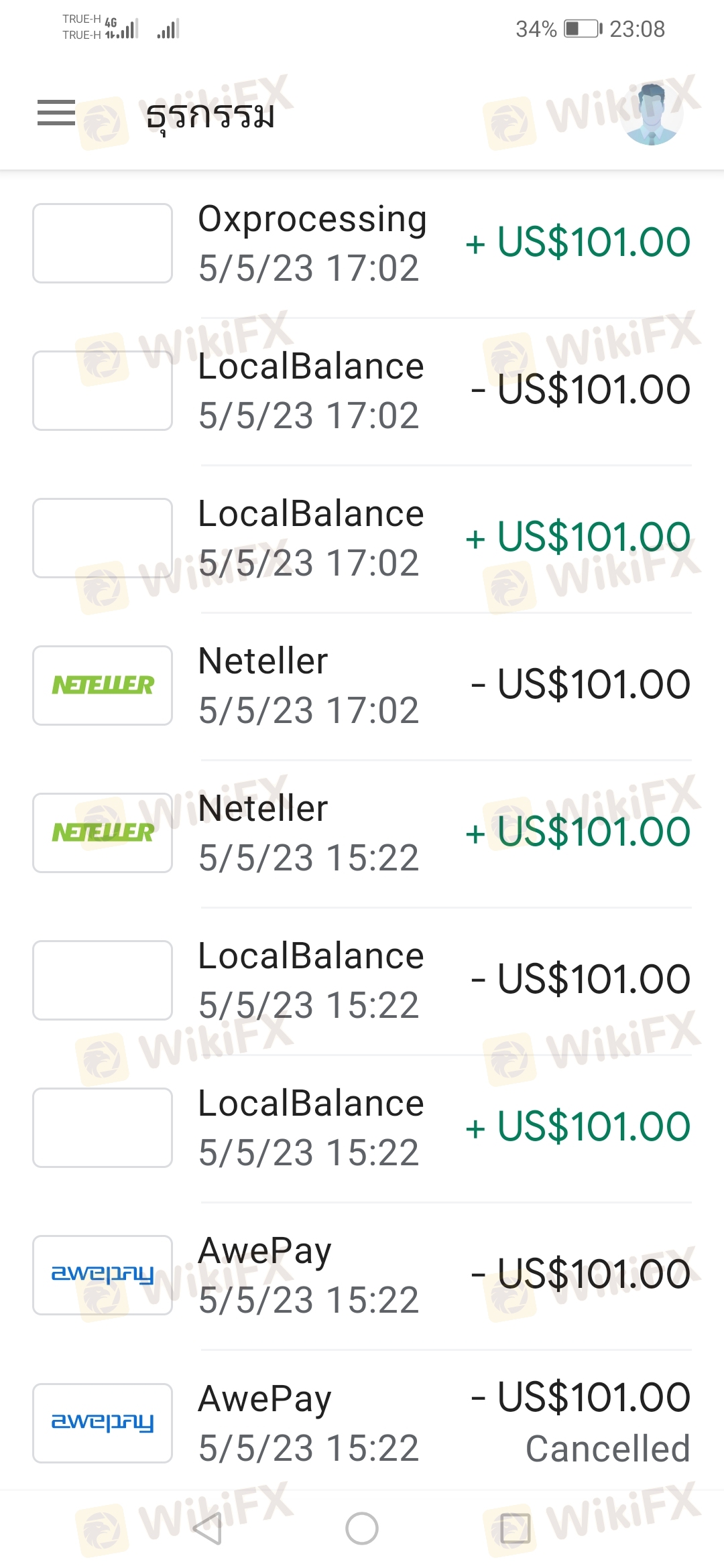Screen dimensions: 724x1568
Task: Open LocalBalance +US$101.00 entry from 17:02
Action: (362, 538)
